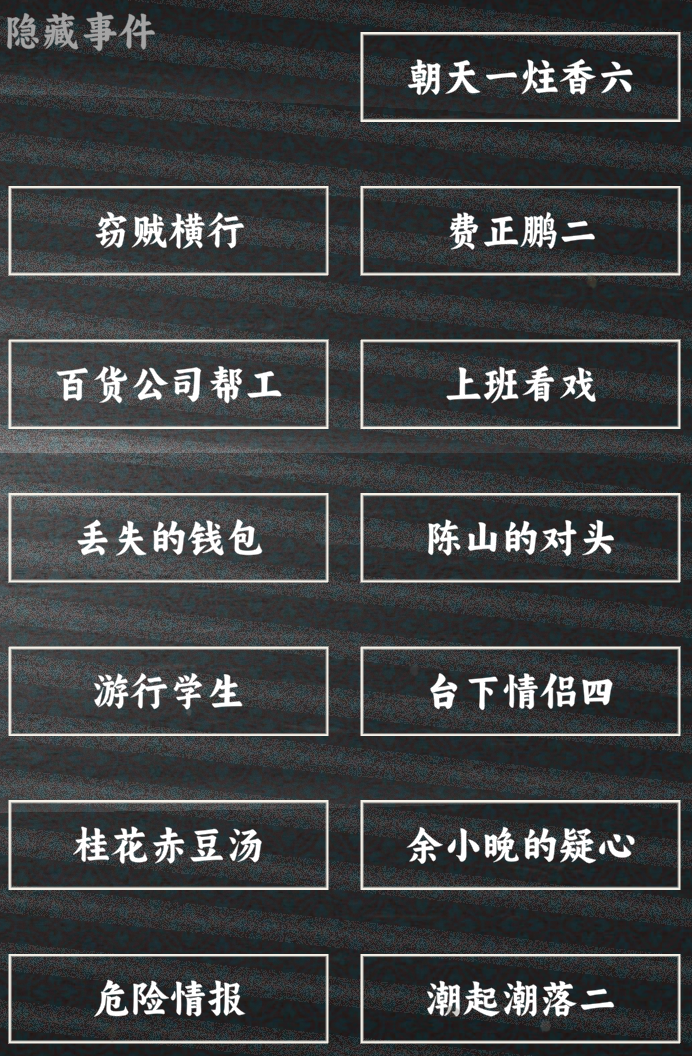Open the 危险情报 event
This screenshot has width=692, height=1056.
(168, 998)
